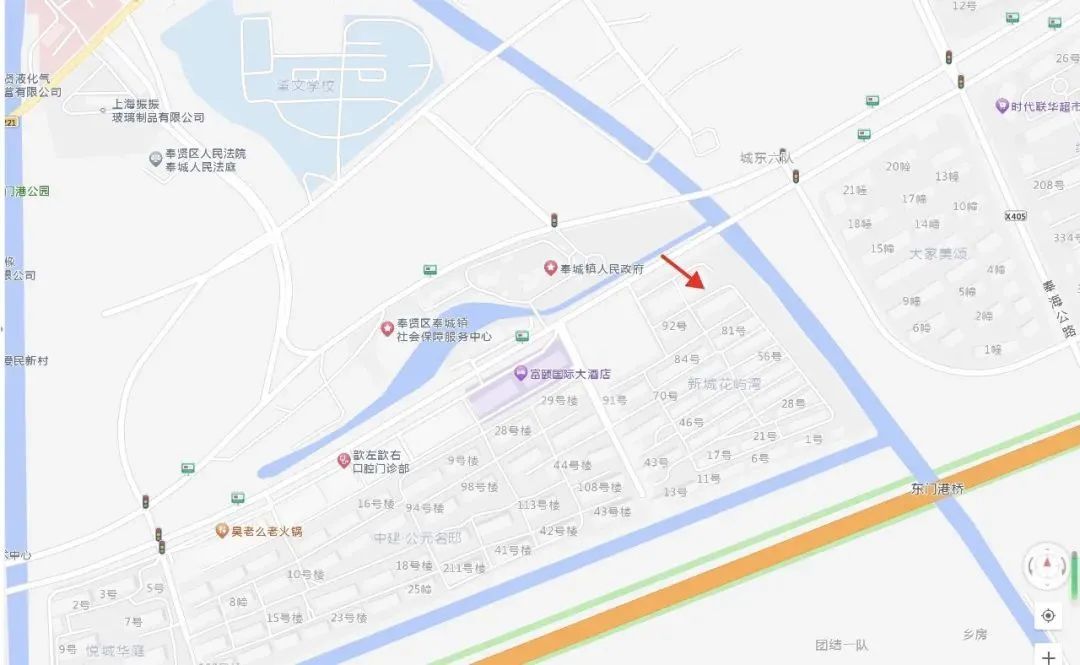Select 欧左欧右口腔门诊部 clinic marker

pyautogui.click(x=343, y=460)
